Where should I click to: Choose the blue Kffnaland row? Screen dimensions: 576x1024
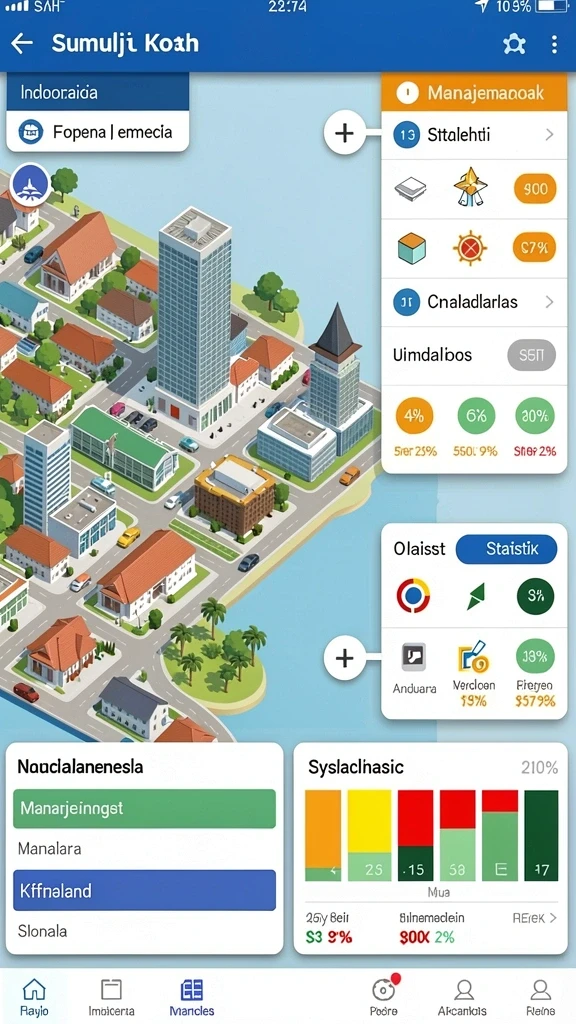(144, 890)
